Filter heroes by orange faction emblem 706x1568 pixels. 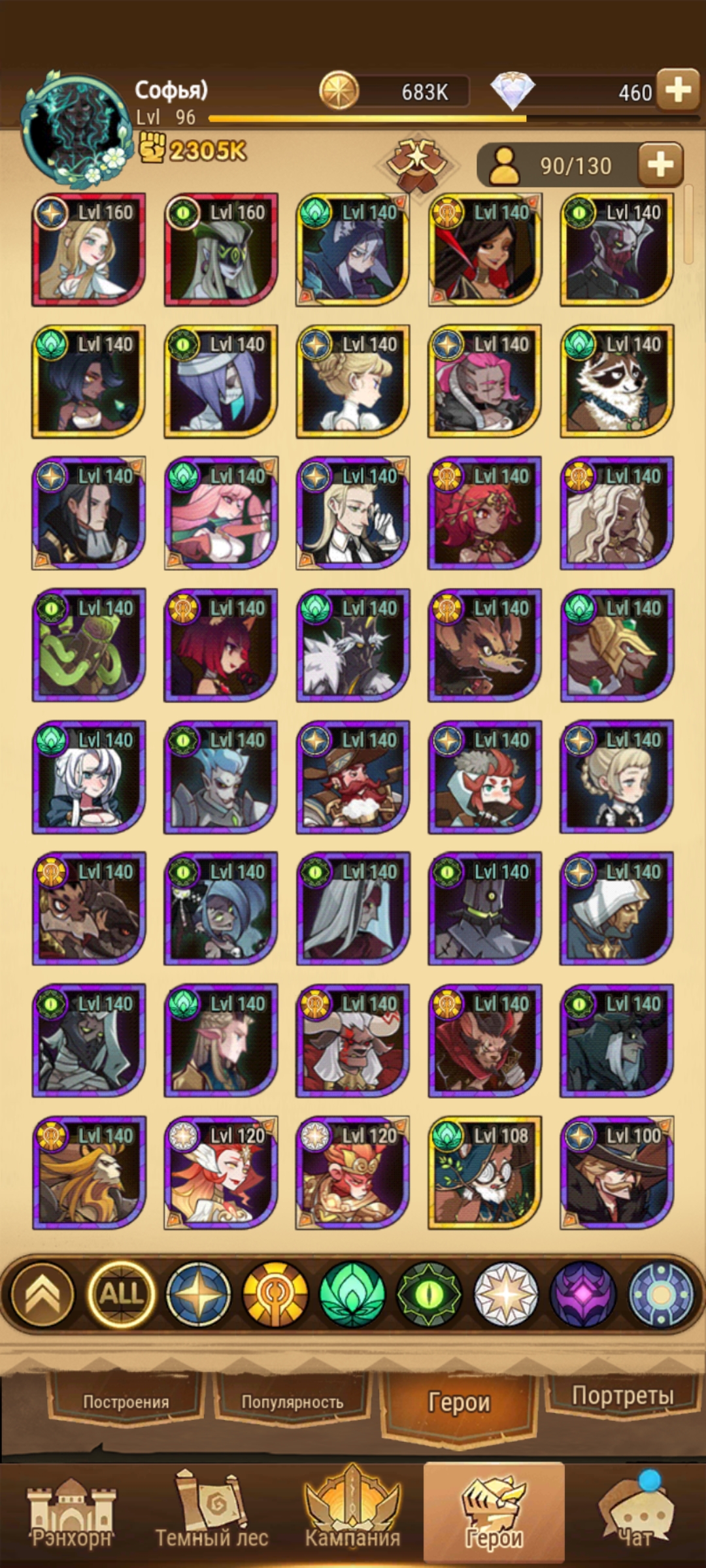pyautogui.click(x=275, y=1294)
